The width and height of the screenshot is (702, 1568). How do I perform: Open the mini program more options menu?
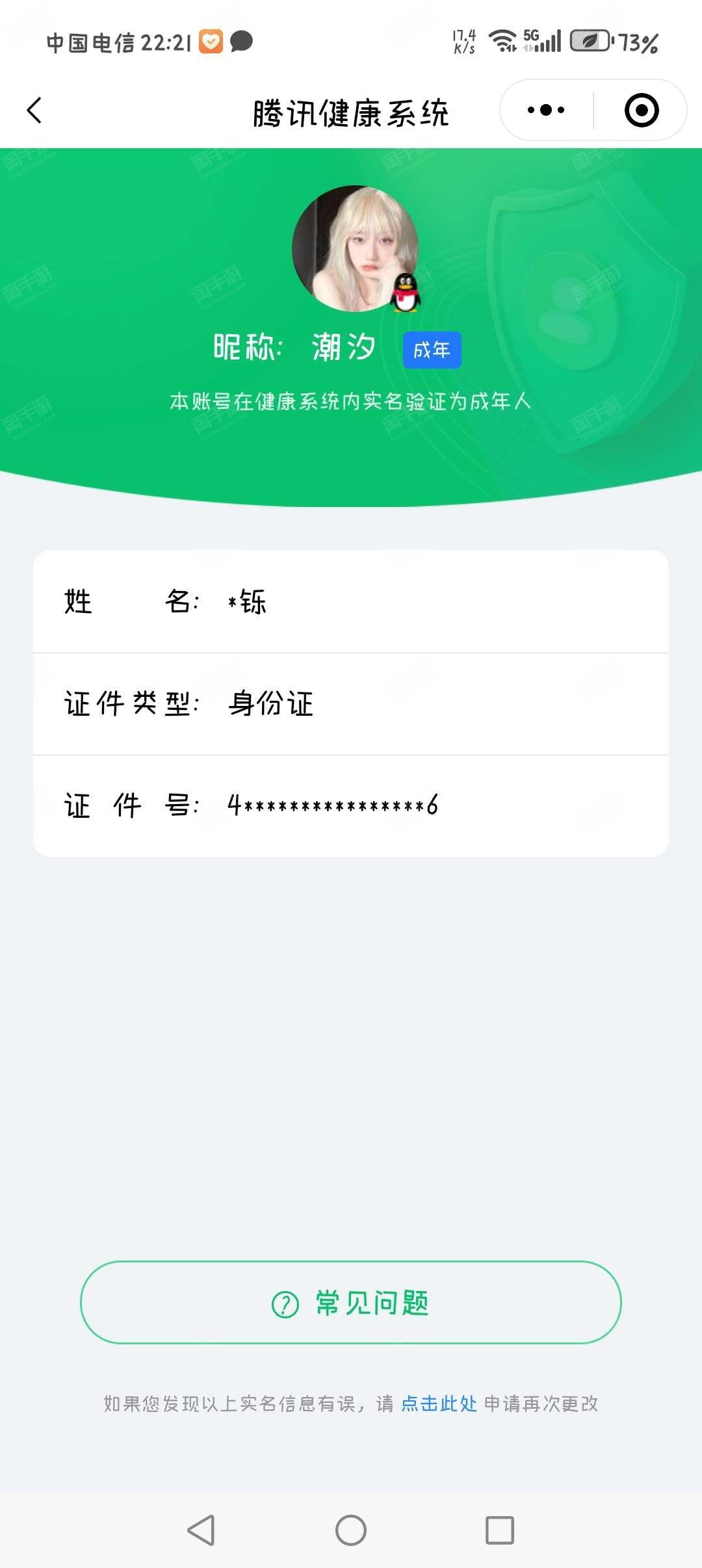coord(546,111)
